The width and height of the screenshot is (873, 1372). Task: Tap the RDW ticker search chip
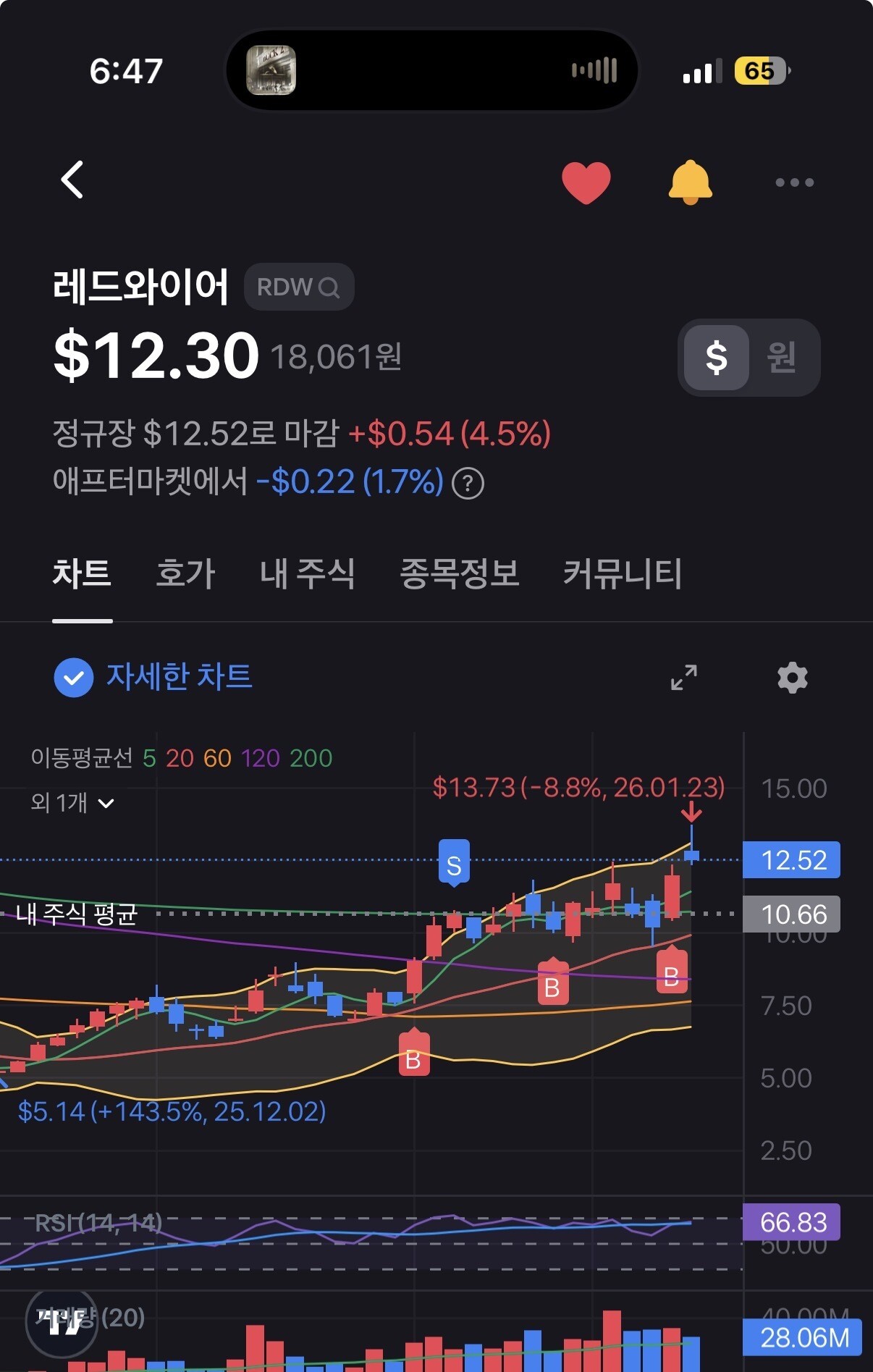point(298,287)
